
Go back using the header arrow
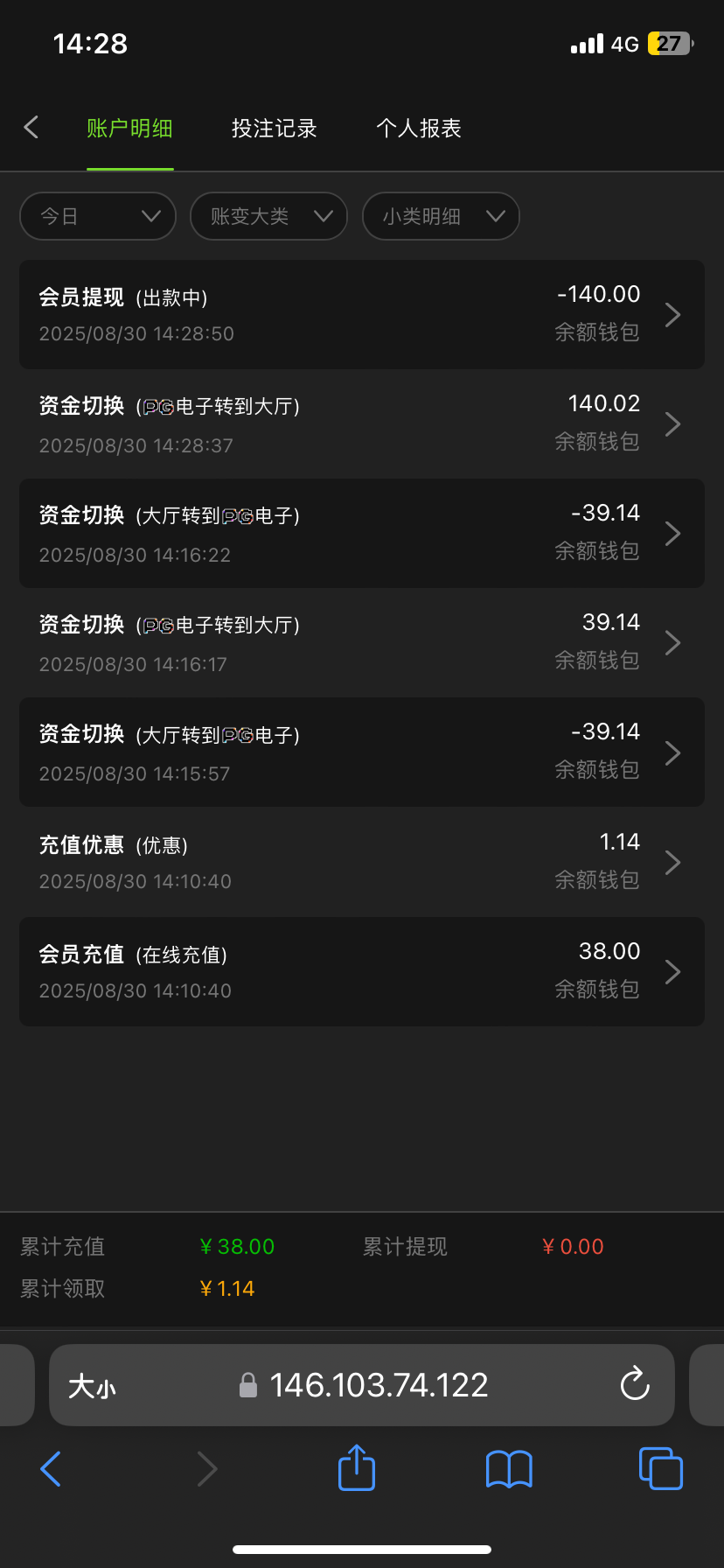tap(31, 128)
